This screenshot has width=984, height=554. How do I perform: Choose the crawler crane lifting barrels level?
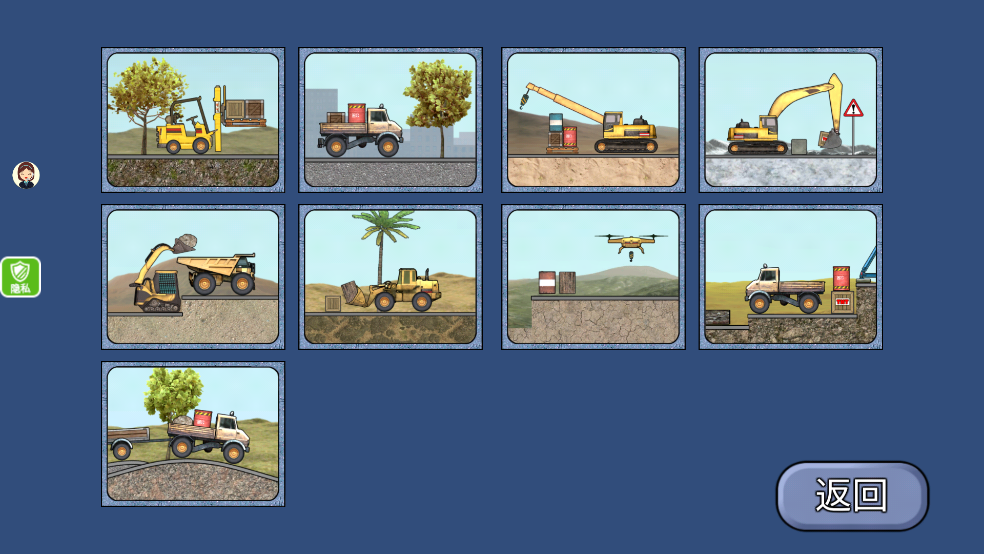(593, 120)
